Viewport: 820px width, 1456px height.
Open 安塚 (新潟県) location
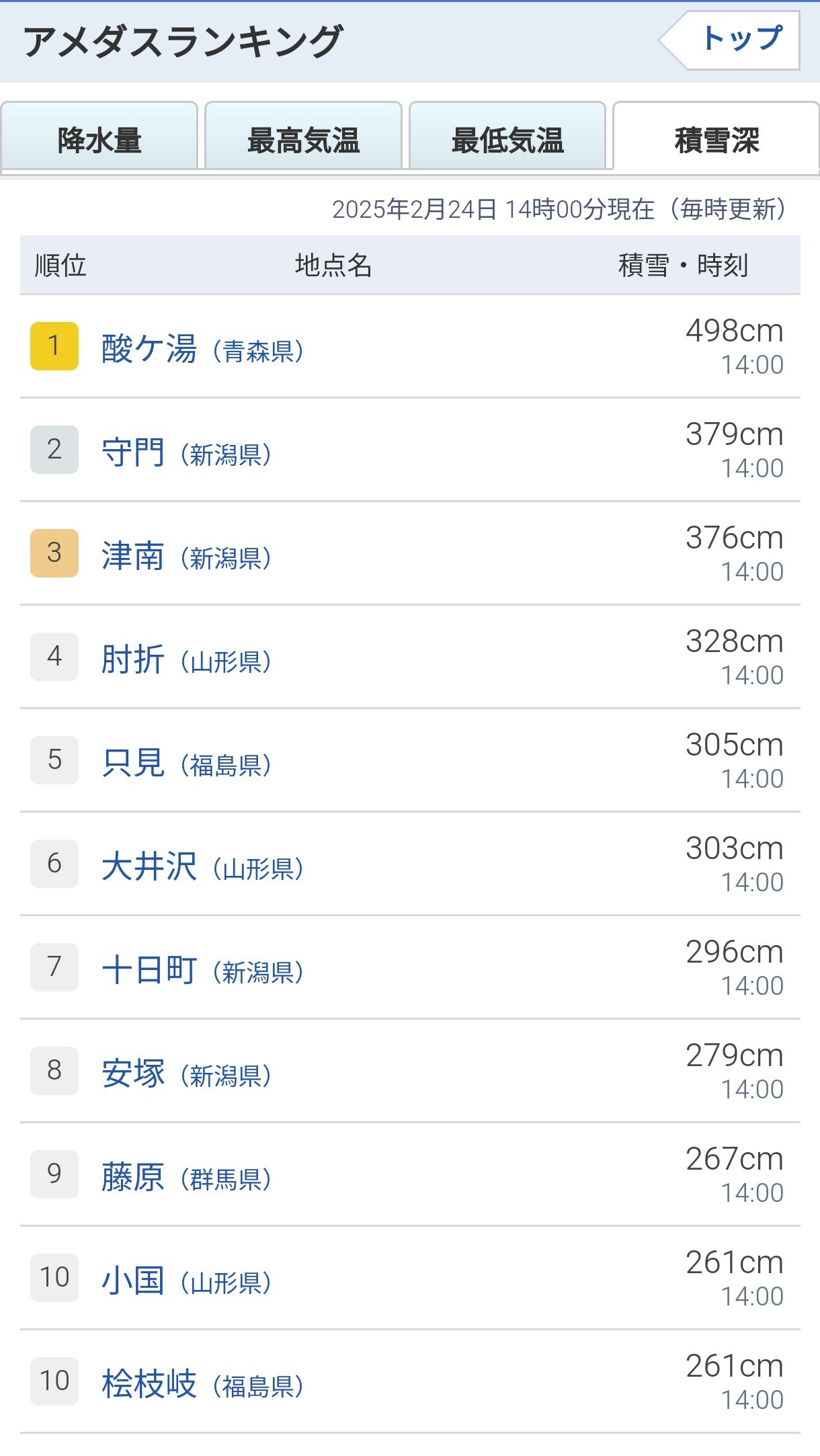pos(133,1073)
